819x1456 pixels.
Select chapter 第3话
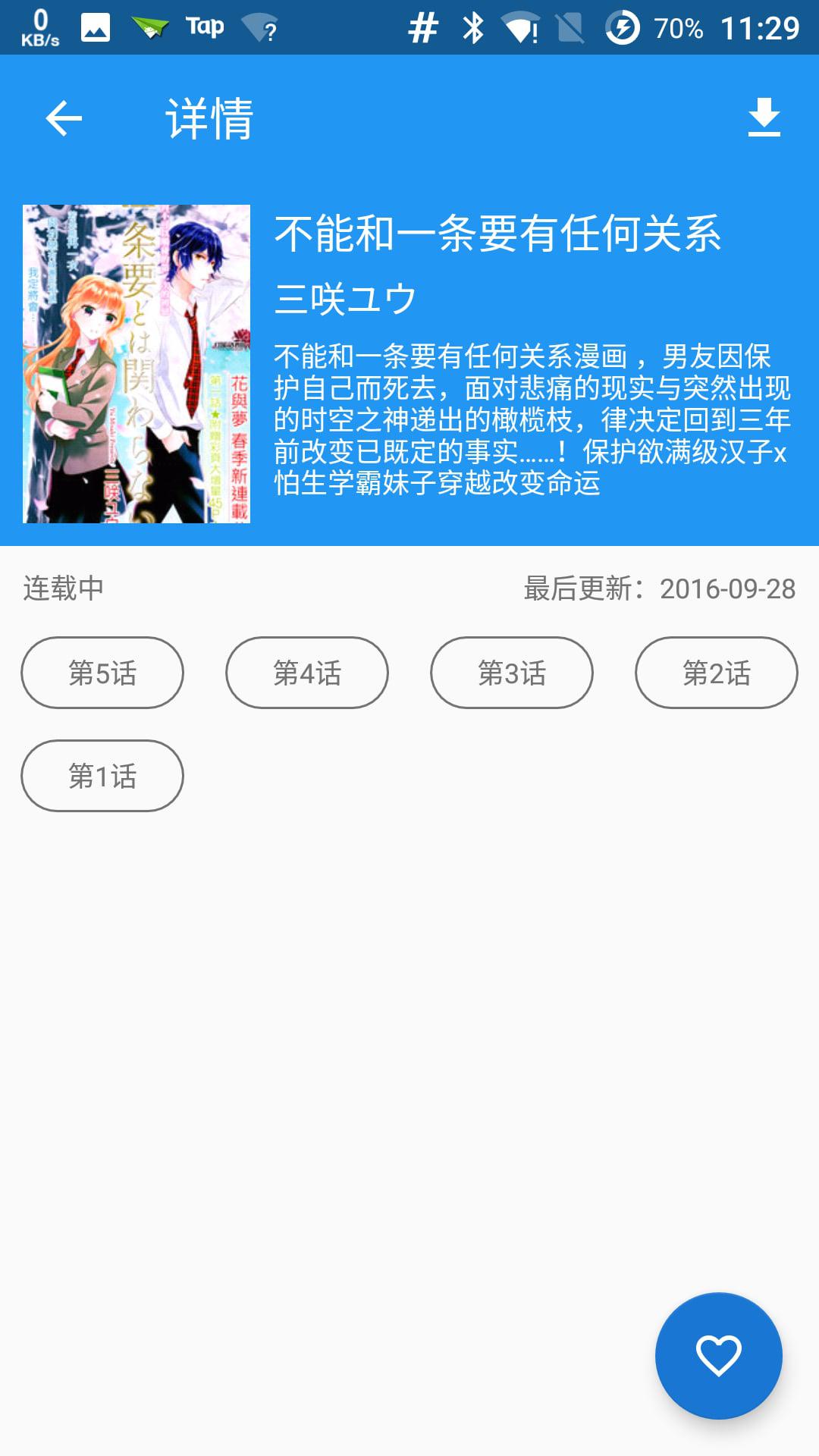click(x=512, y=673)
